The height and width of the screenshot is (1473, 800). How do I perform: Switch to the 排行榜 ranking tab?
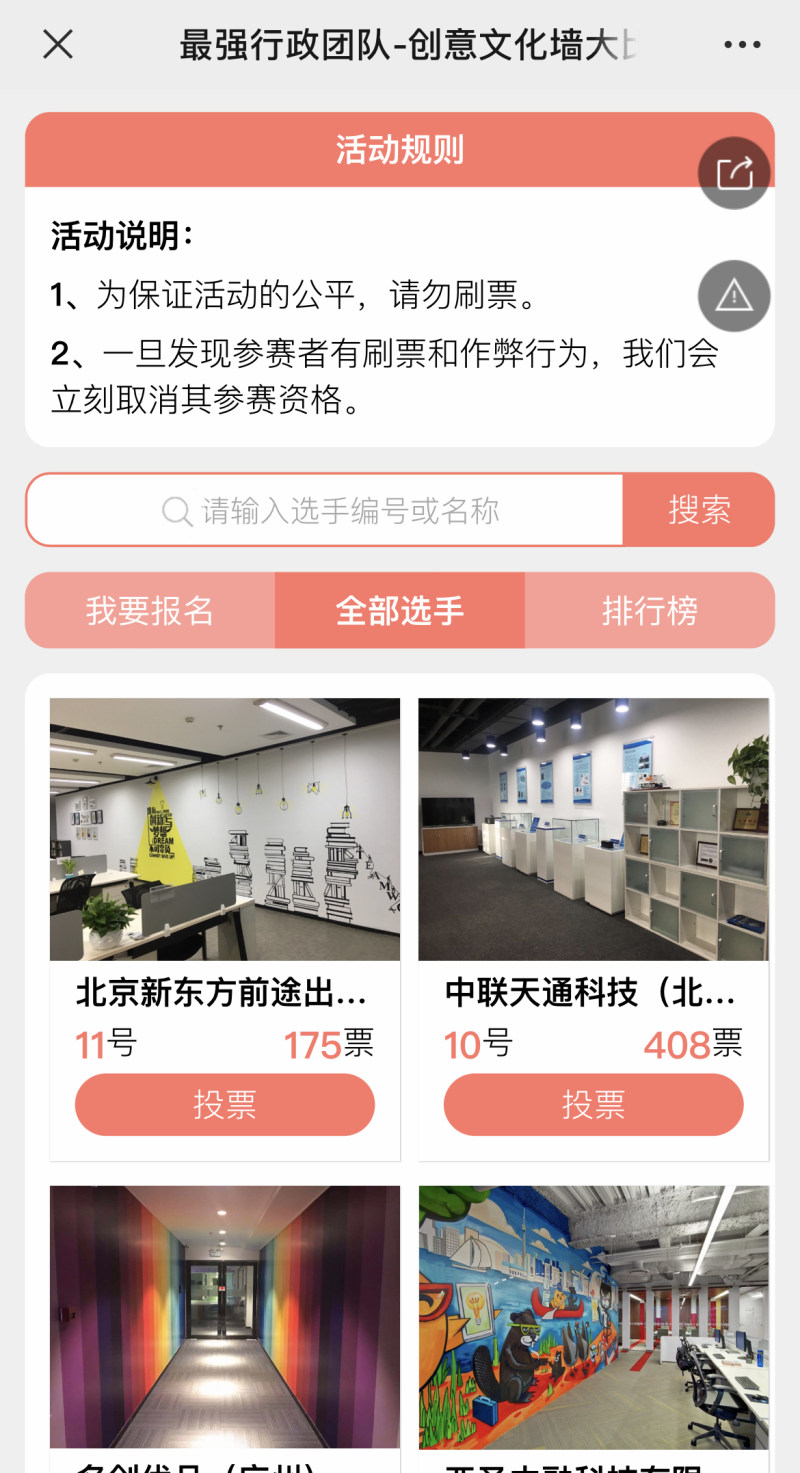coord(650,610)
